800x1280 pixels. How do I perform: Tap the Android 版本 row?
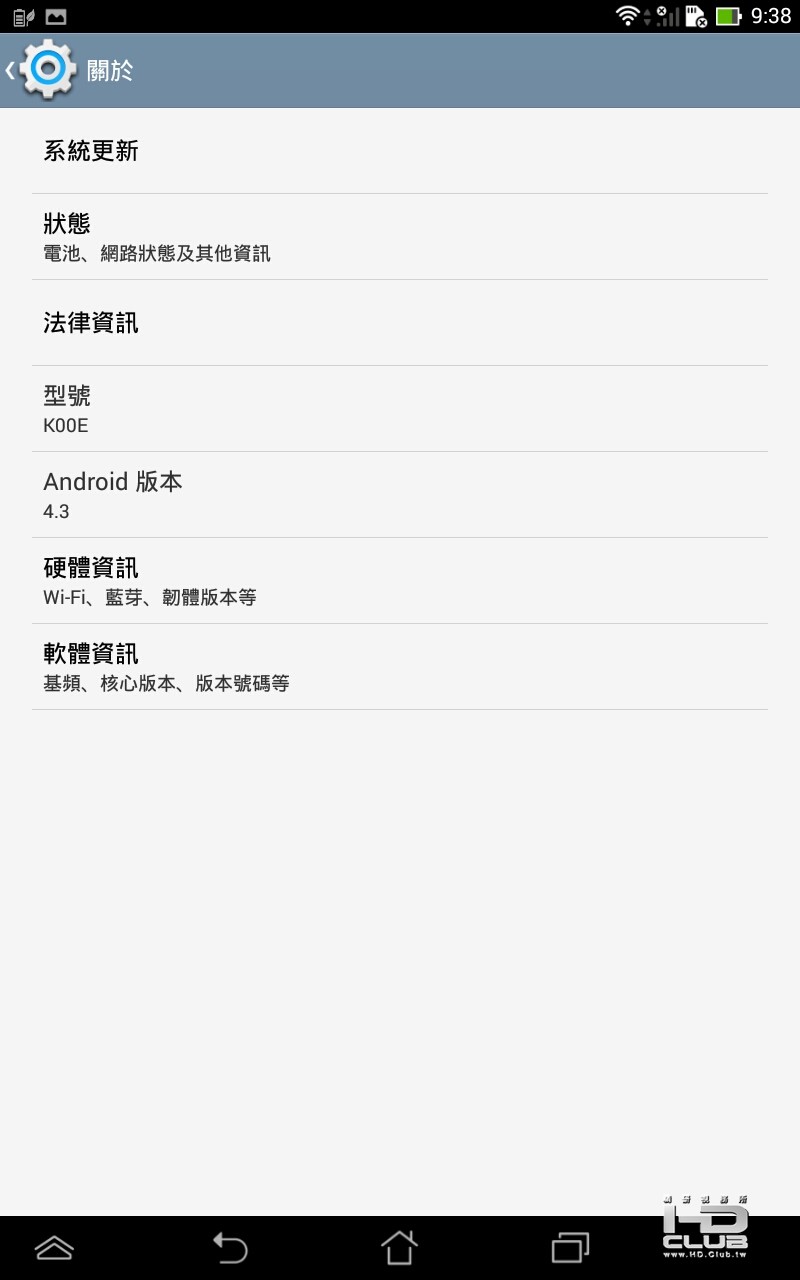pyautogui.click(x=400, y=495)
